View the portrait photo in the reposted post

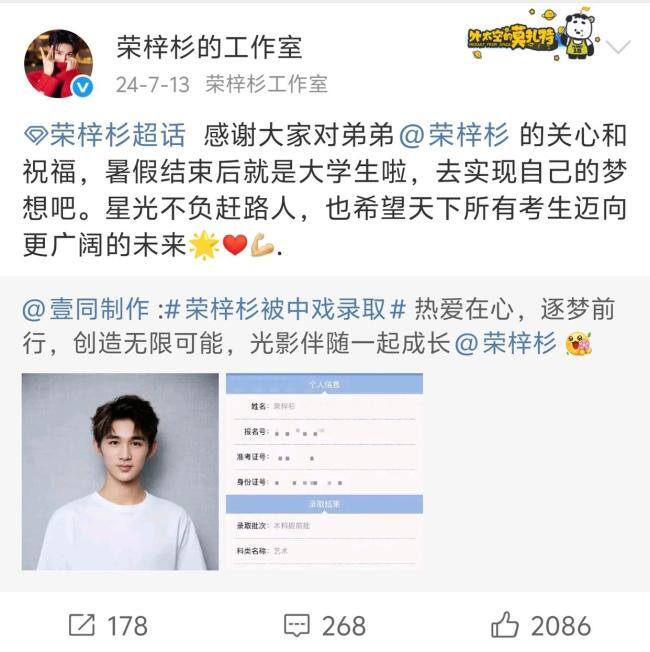pos(120,471)
